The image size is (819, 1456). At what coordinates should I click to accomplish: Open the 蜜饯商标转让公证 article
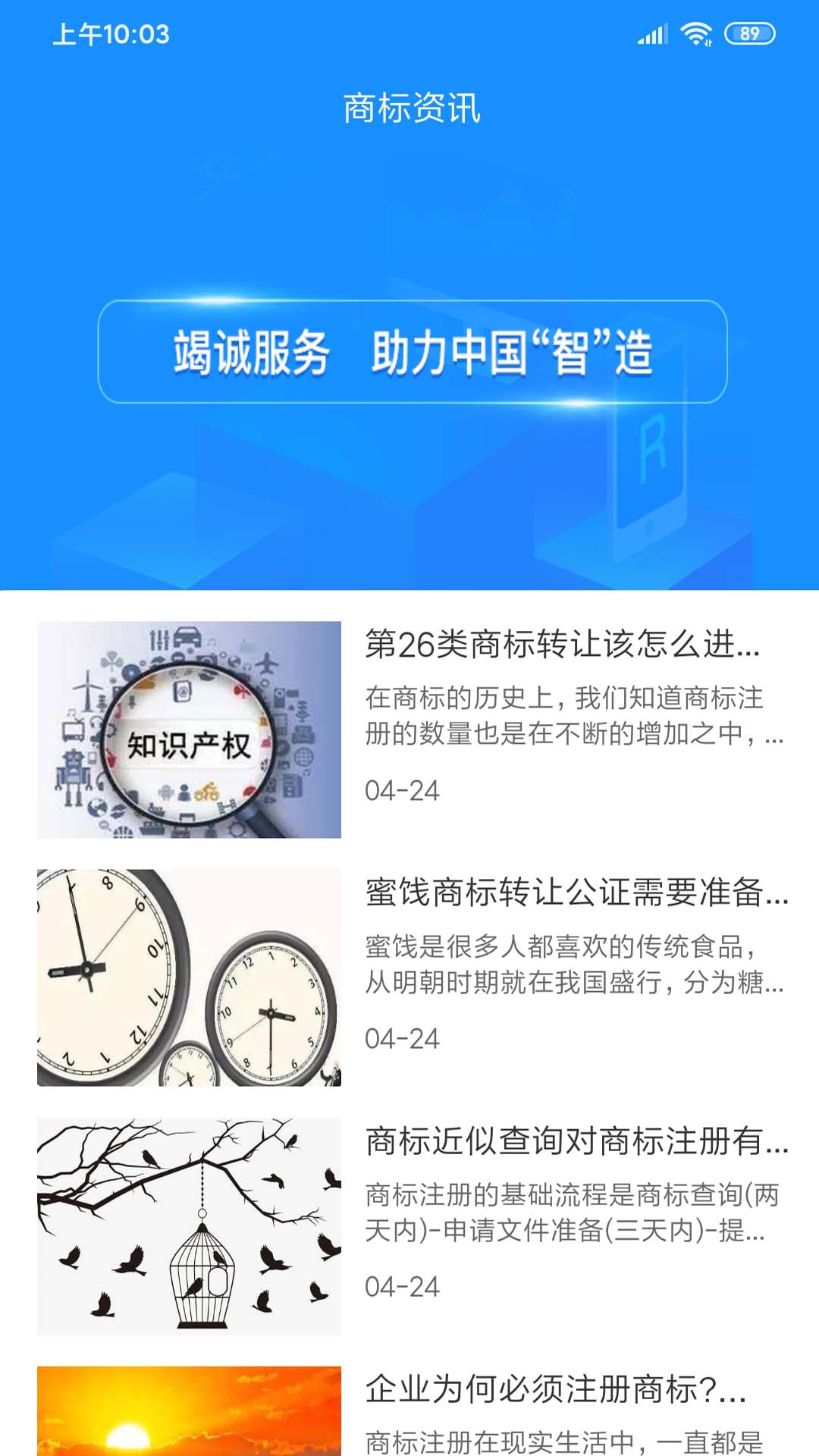click(x=576, y=893)
